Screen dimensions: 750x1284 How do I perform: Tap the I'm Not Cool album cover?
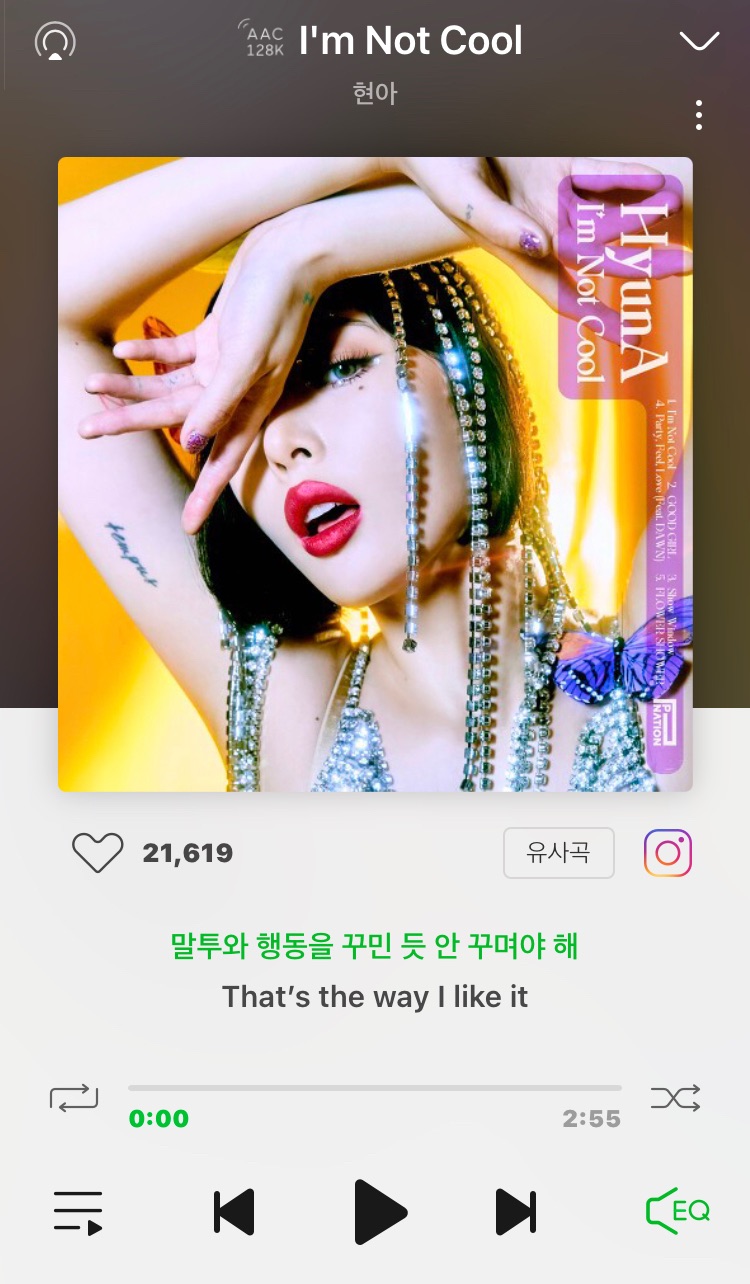tap(375, 474)
